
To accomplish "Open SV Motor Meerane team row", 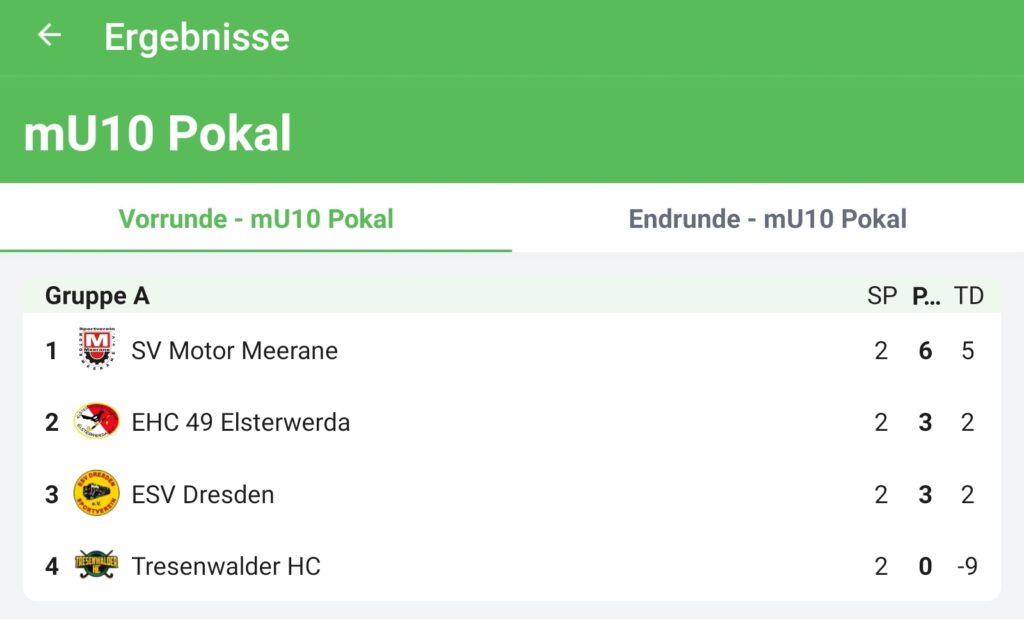I will coord(234,351).
